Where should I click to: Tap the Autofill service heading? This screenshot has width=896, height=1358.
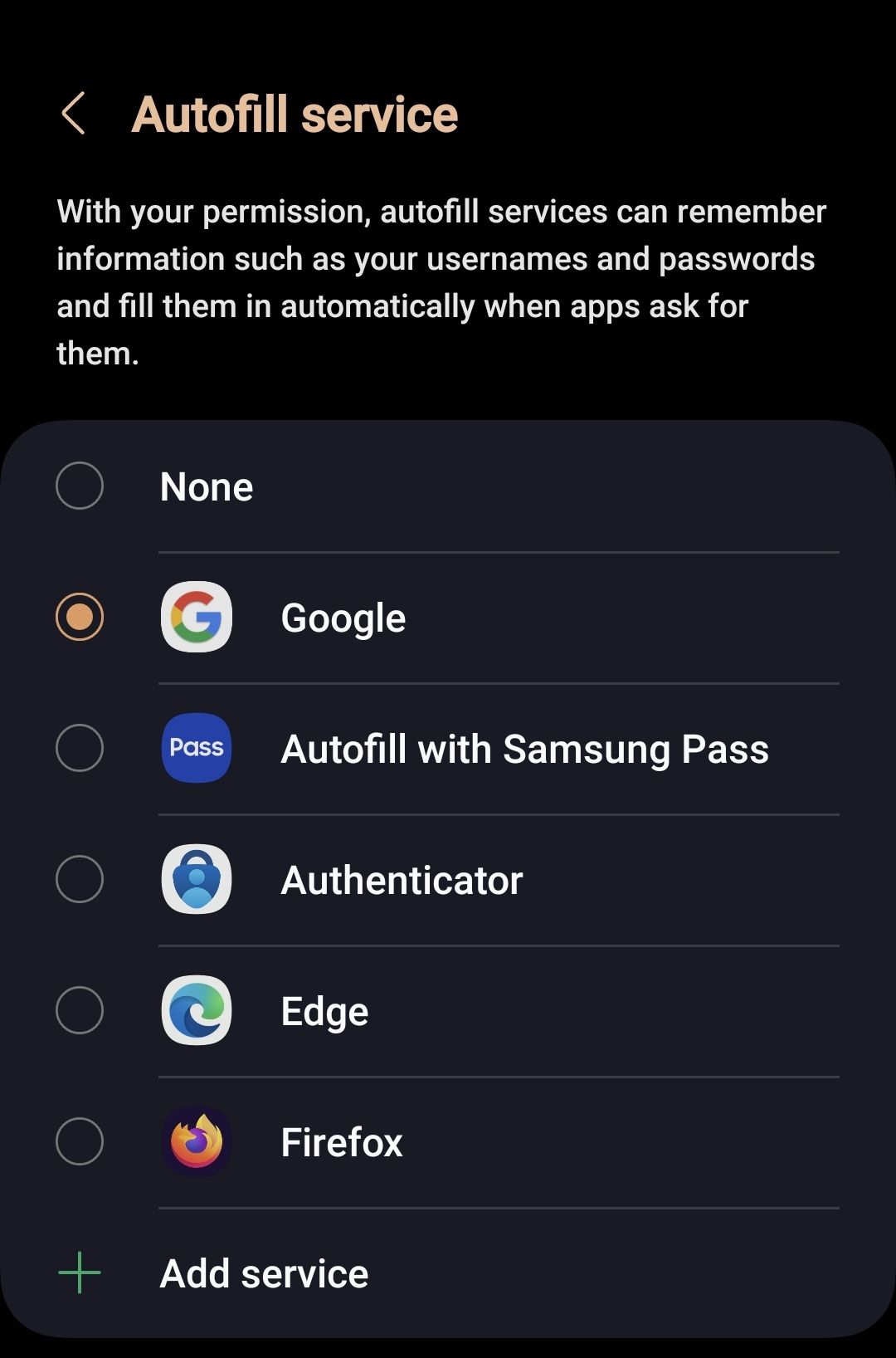pos(295,115)
